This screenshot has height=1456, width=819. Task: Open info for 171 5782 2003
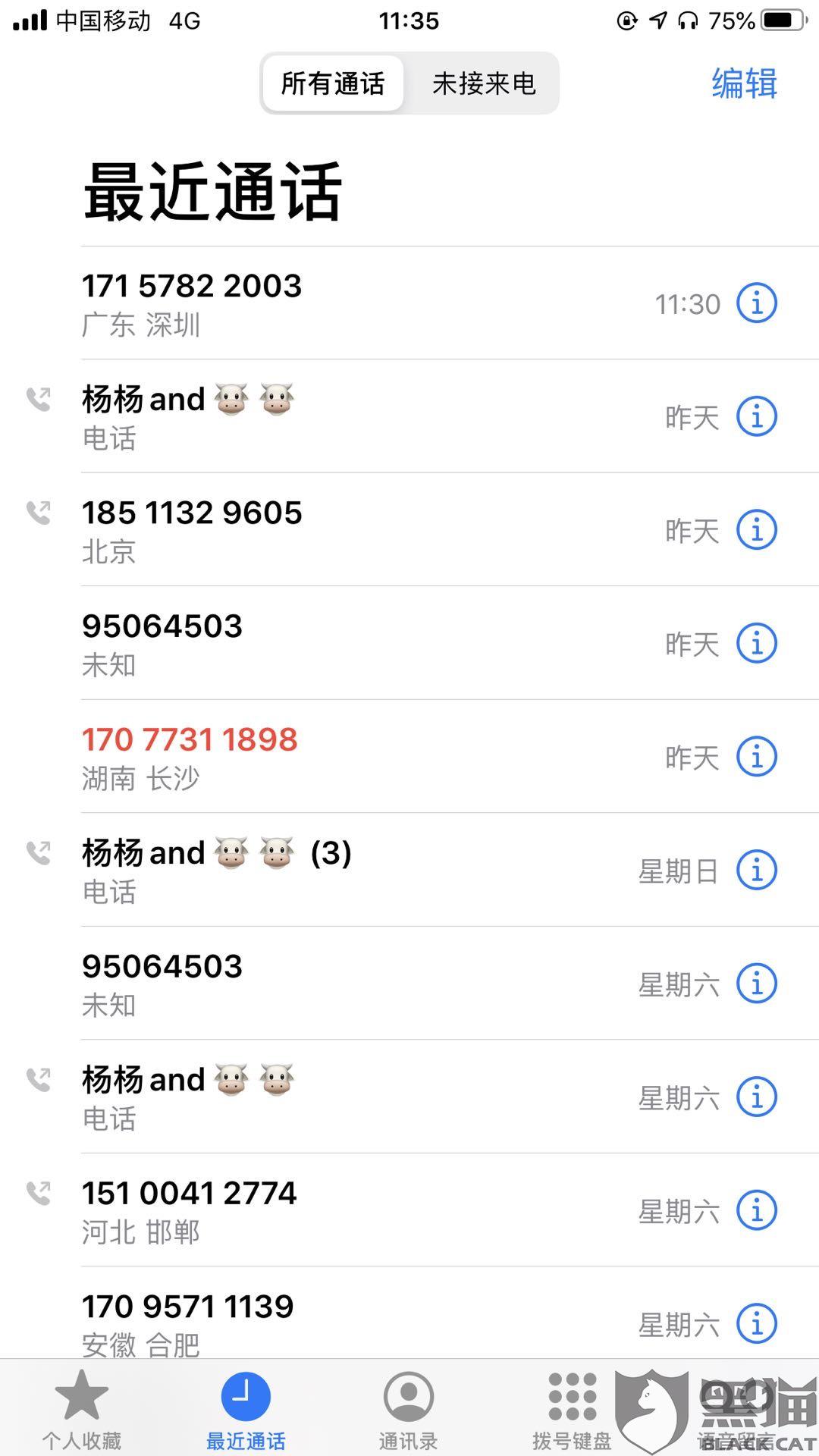[757, 303]
